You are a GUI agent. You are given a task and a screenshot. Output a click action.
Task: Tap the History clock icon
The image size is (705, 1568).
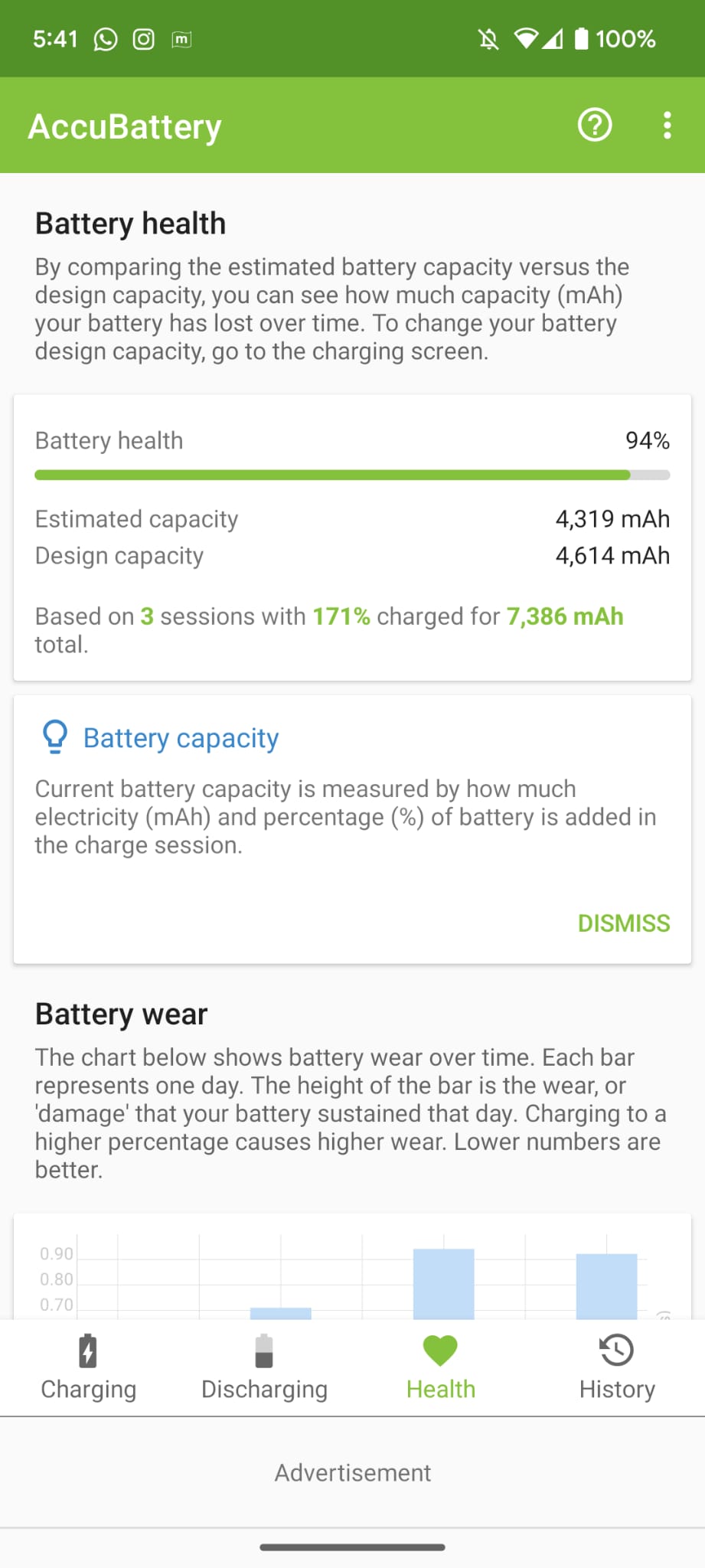pos(616,1349)
